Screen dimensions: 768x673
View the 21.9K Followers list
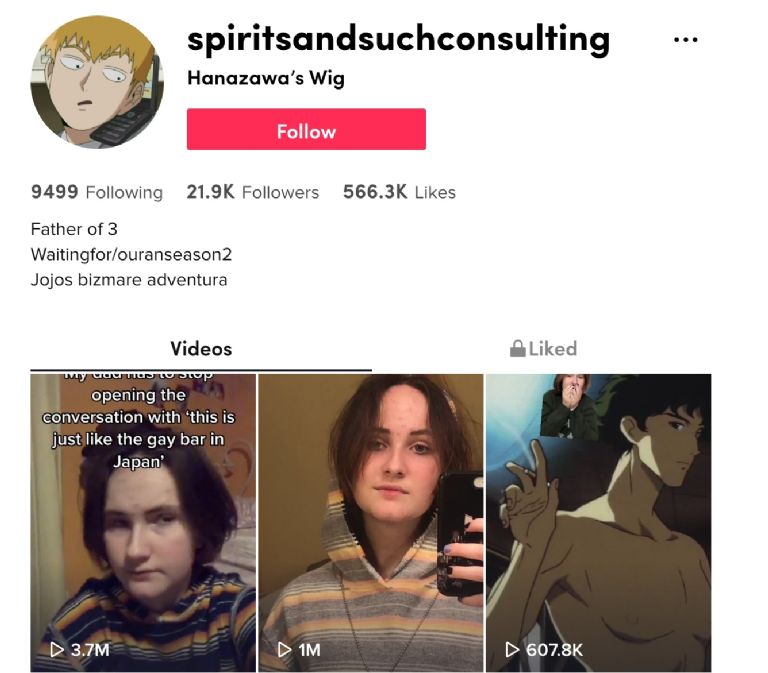click(253, 192)
